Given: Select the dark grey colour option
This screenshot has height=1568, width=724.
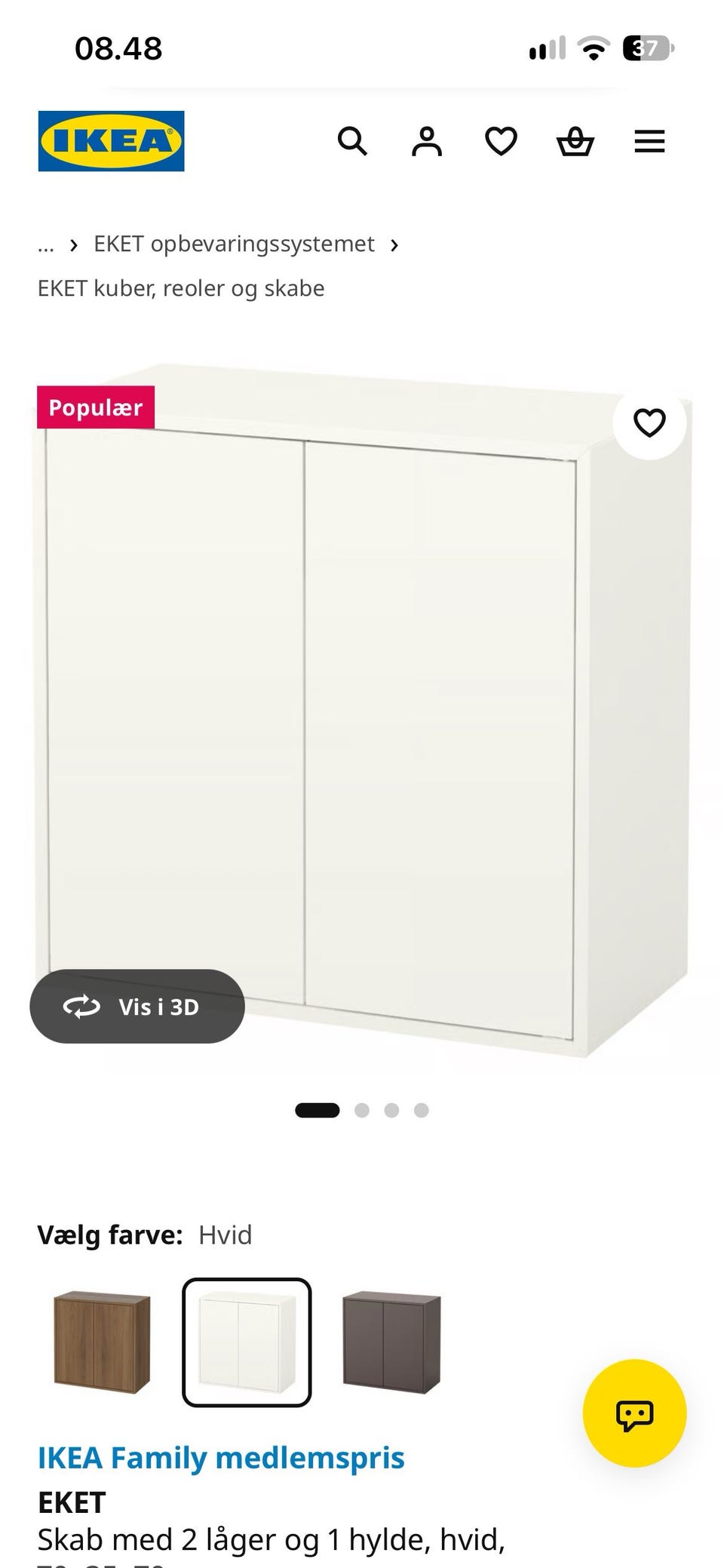Looking at the screenshot, I should coord(391,1342).
